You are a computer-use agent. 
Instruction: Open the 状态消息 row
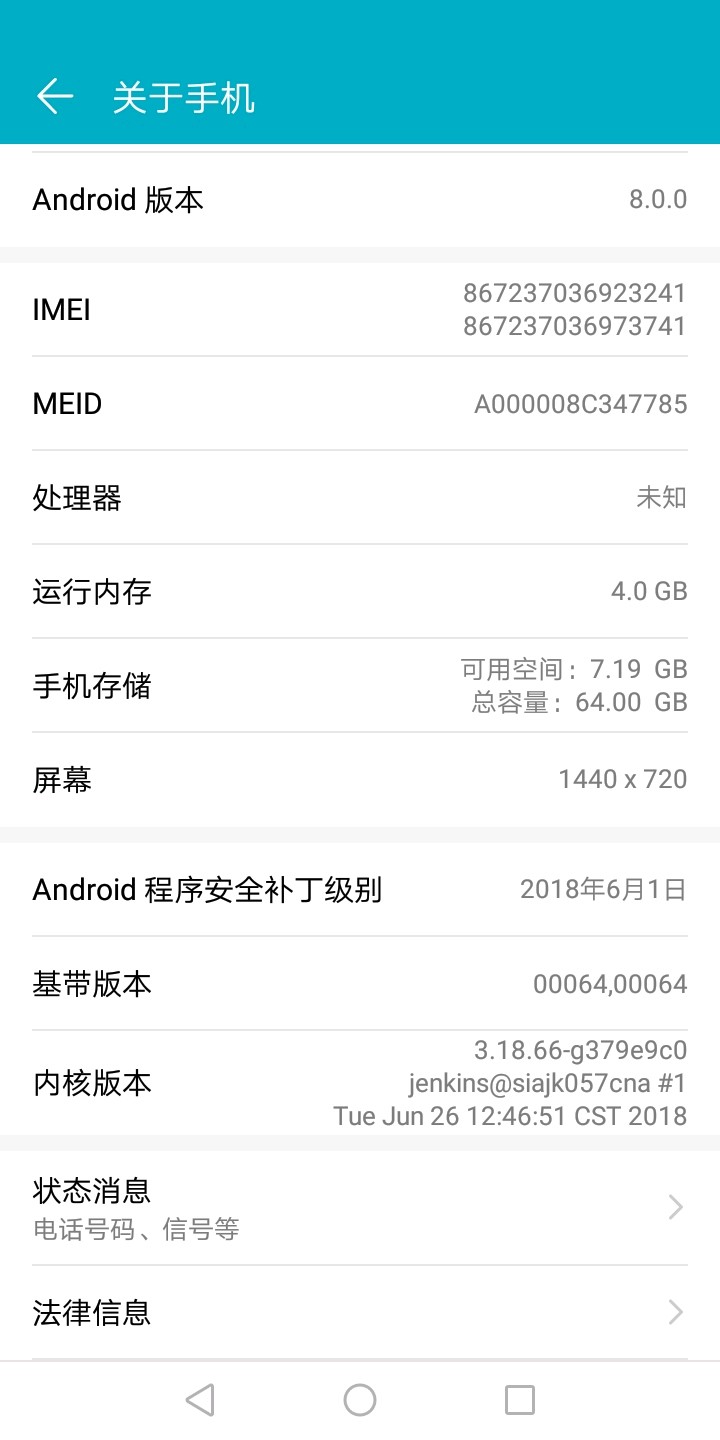(x=360, y=1208)
